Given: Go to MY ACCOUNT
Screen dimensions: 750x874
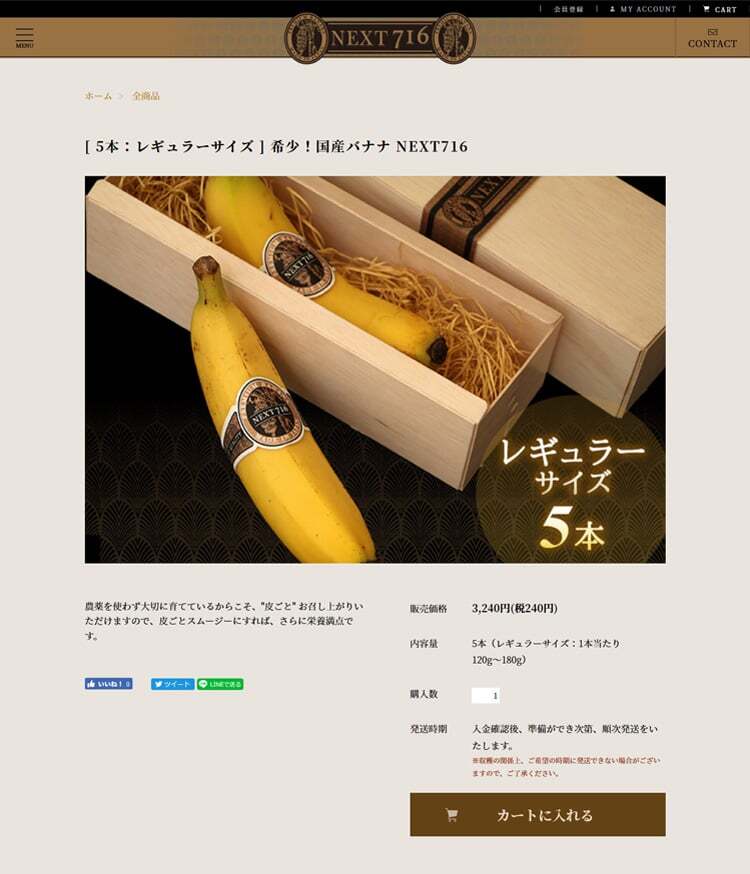Looking at the screenshot, I should [642, 9].
